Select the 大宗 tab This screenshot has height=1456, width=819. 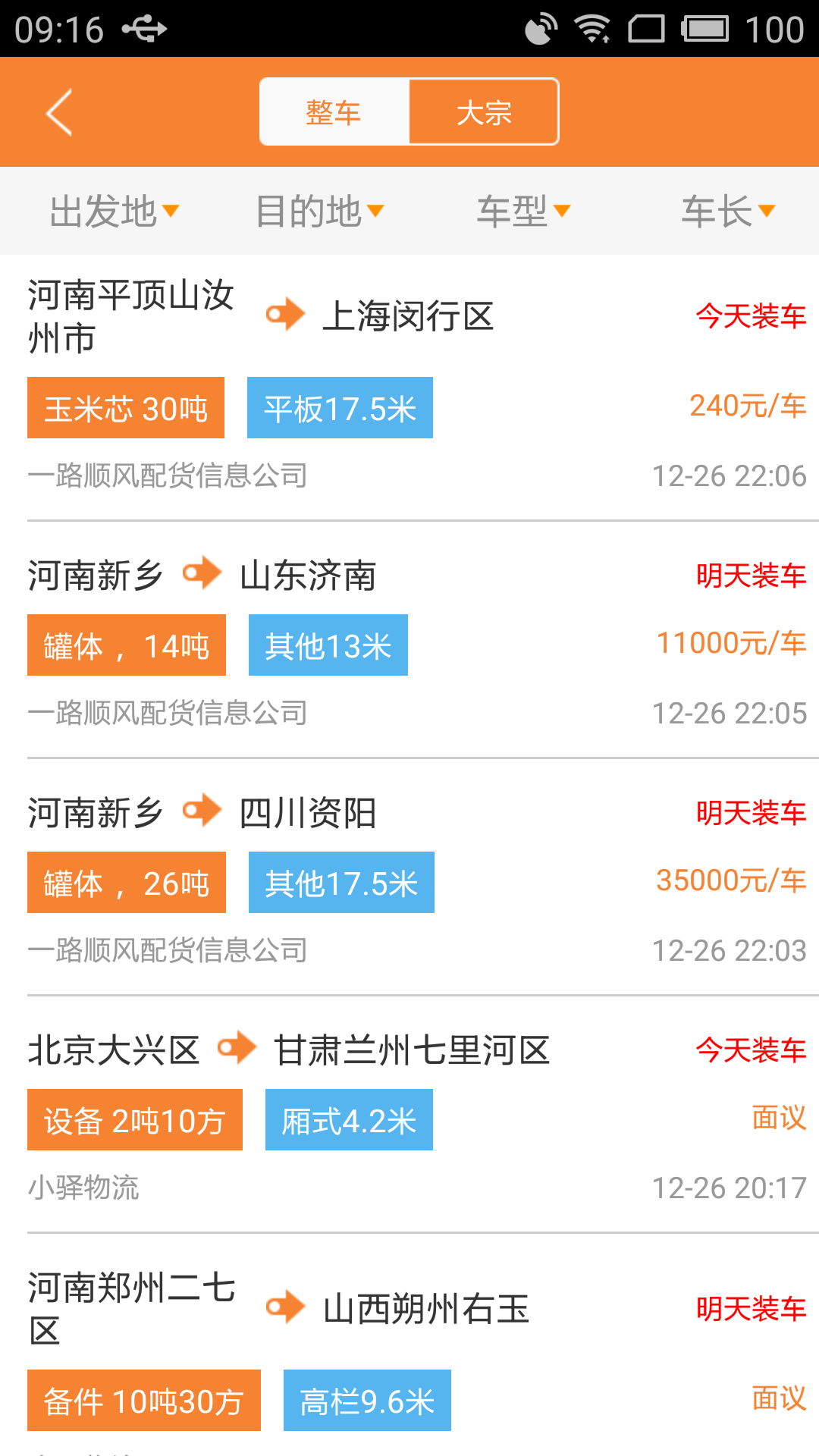484,112
